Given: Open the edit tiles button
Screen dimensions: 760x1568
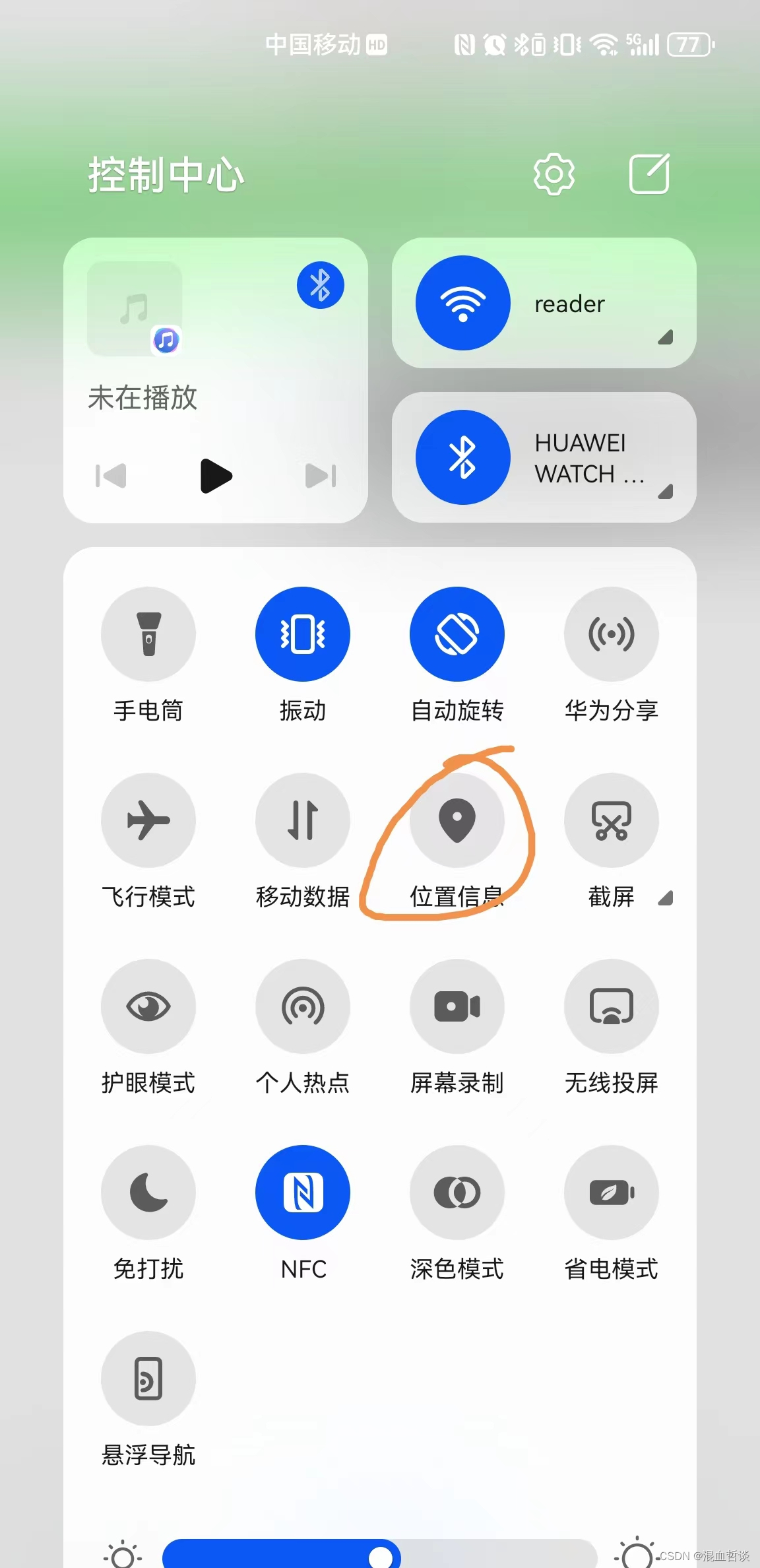Looking at the screenshot, I should pos(649,173).
